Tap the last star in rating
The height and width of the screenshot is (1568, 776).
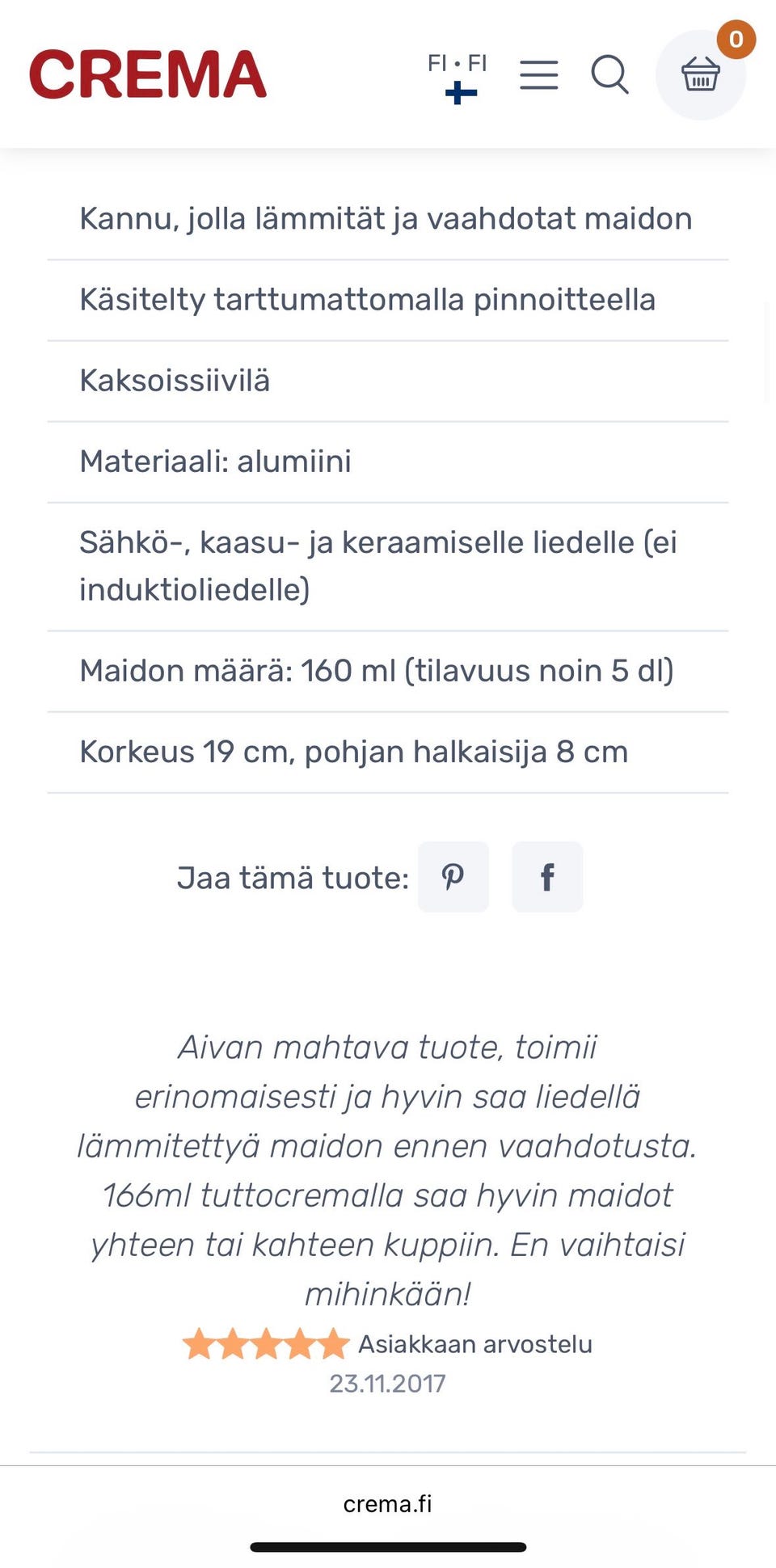(334, 1342)
